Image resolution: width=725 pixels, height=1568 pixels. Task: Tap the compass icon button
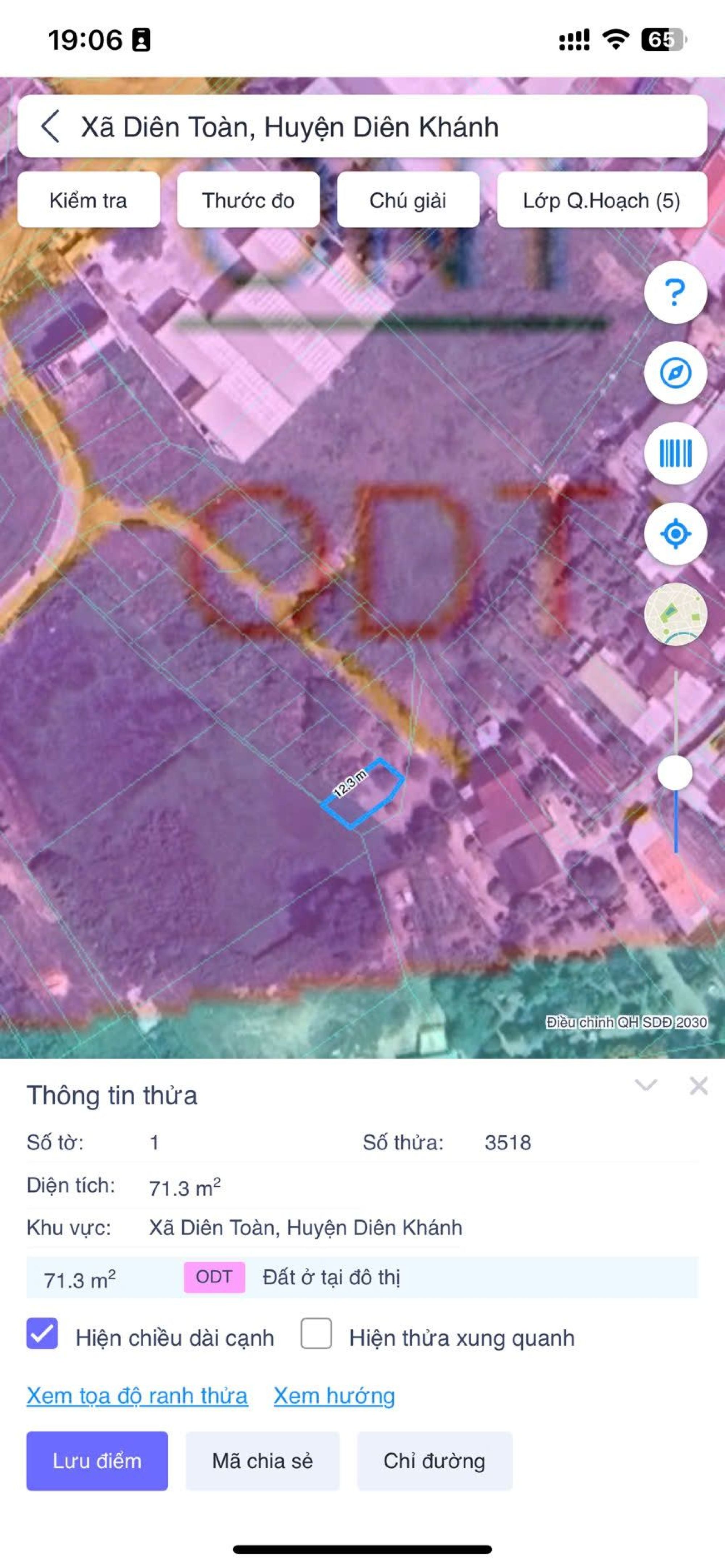coord(675,373)
